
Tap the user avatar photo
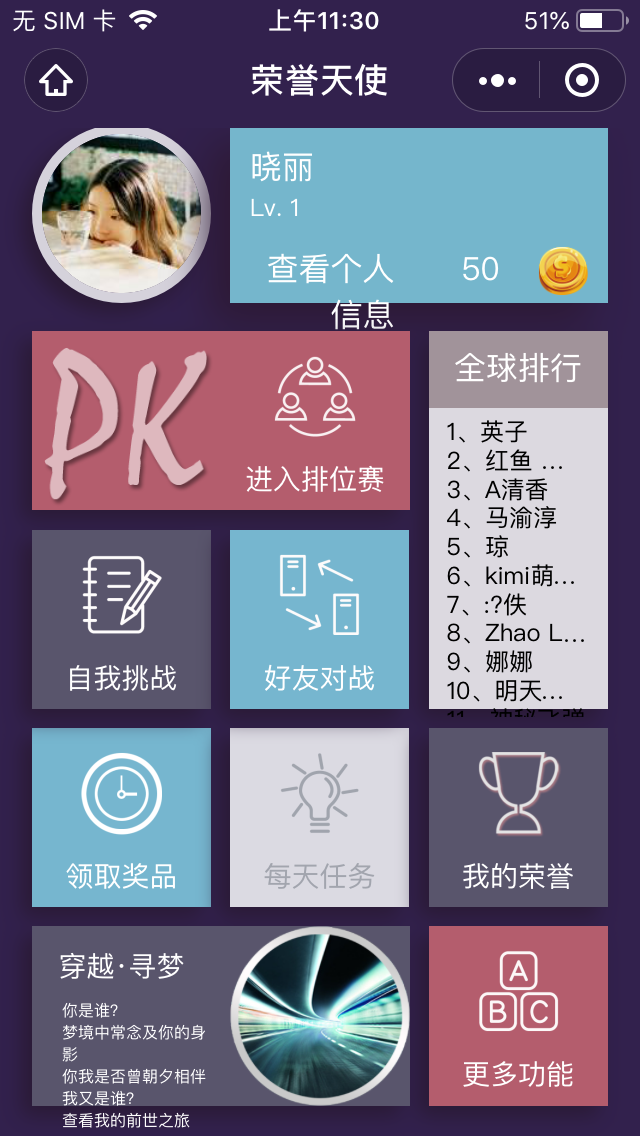tap(121, 215)
